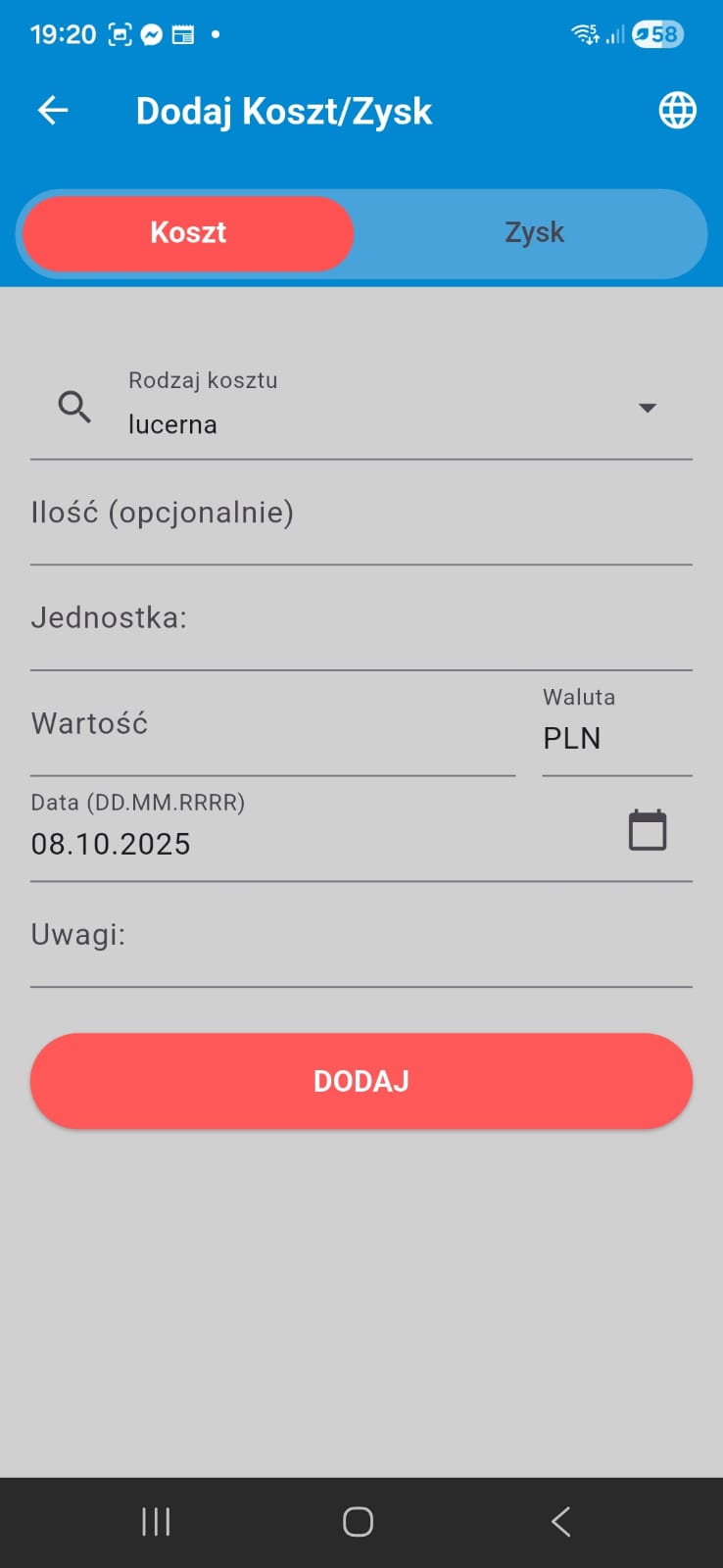Tap the battery indicator showing 58
This screenshot has width=723, height=1568.
click(x=655, y=33)
